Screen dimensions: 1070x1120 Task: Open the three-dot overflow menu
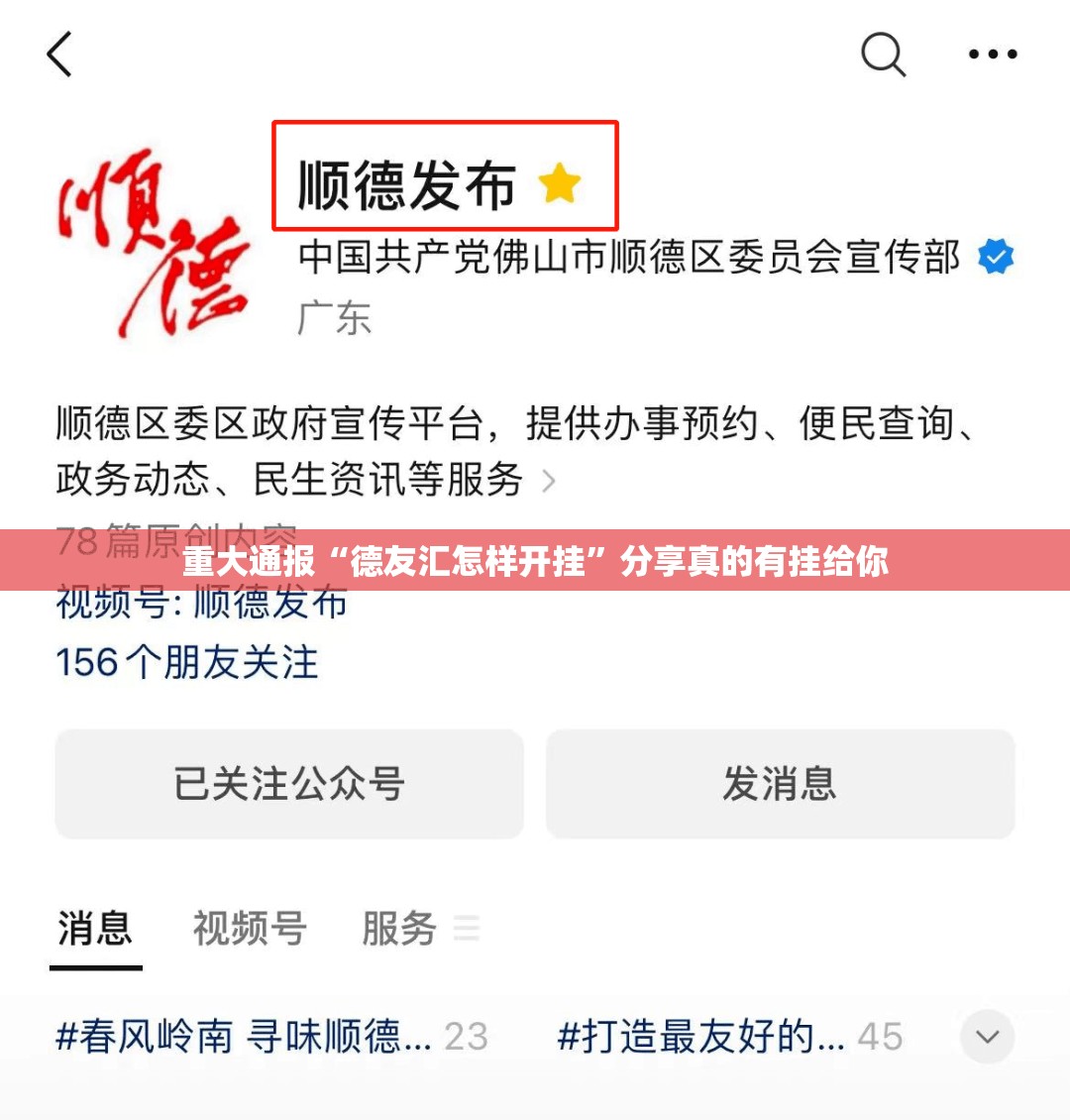(993, 55)
